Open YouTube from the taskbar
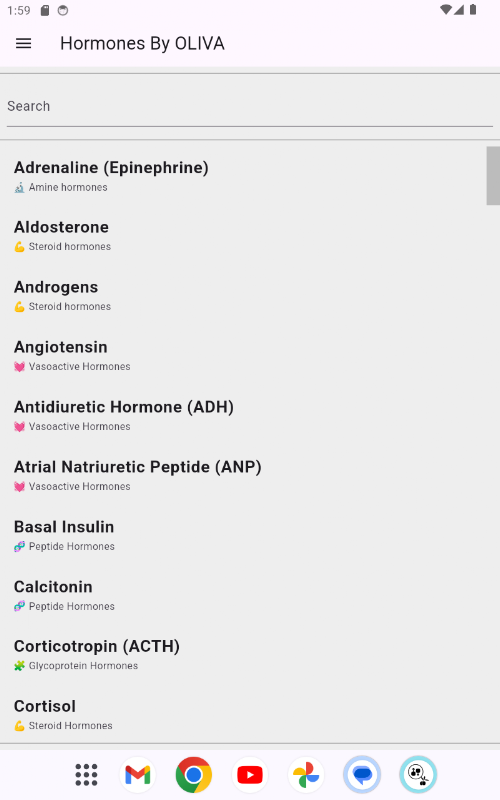500x800 pixels. (250, 774)
